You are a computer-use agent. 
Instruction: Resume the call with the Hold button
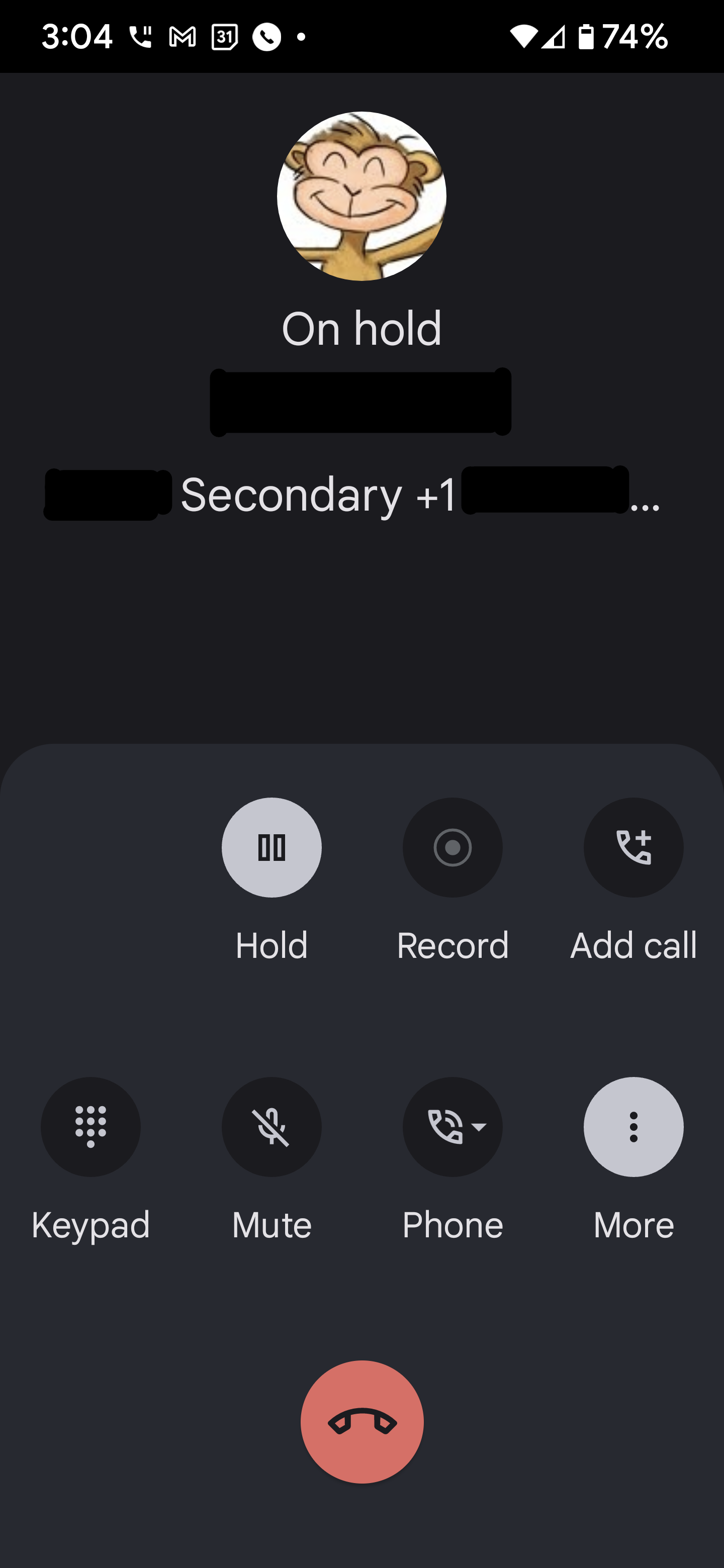[271, 847]
